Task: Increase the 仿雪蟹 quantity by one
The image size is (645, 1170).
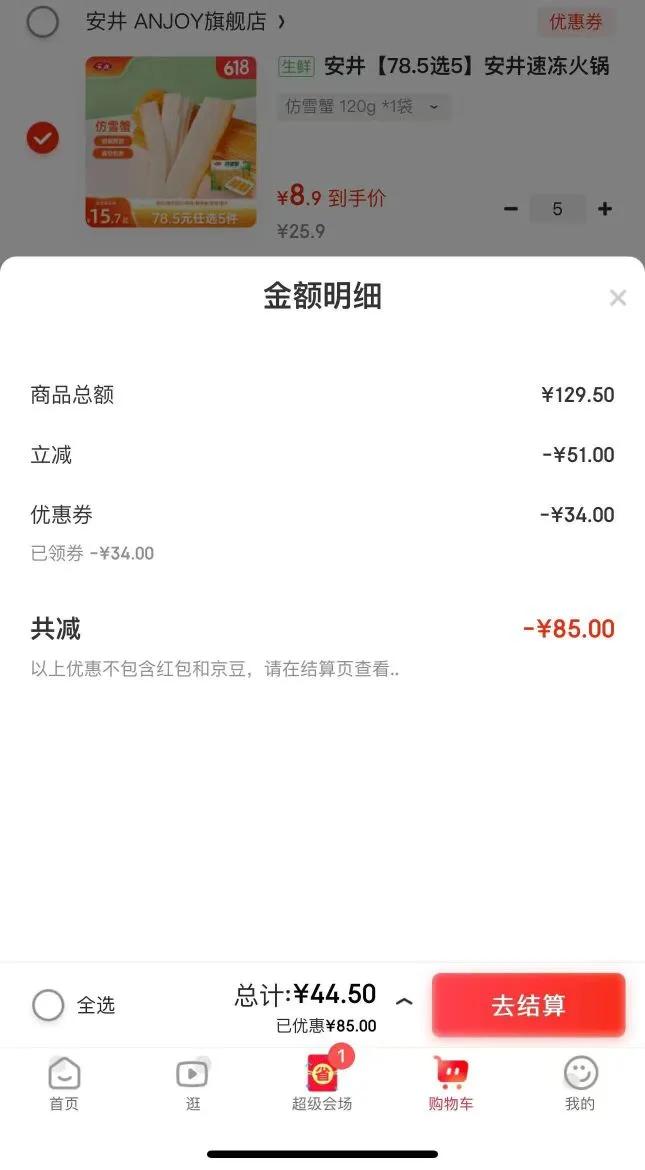Action: click(x=605, y=209)
